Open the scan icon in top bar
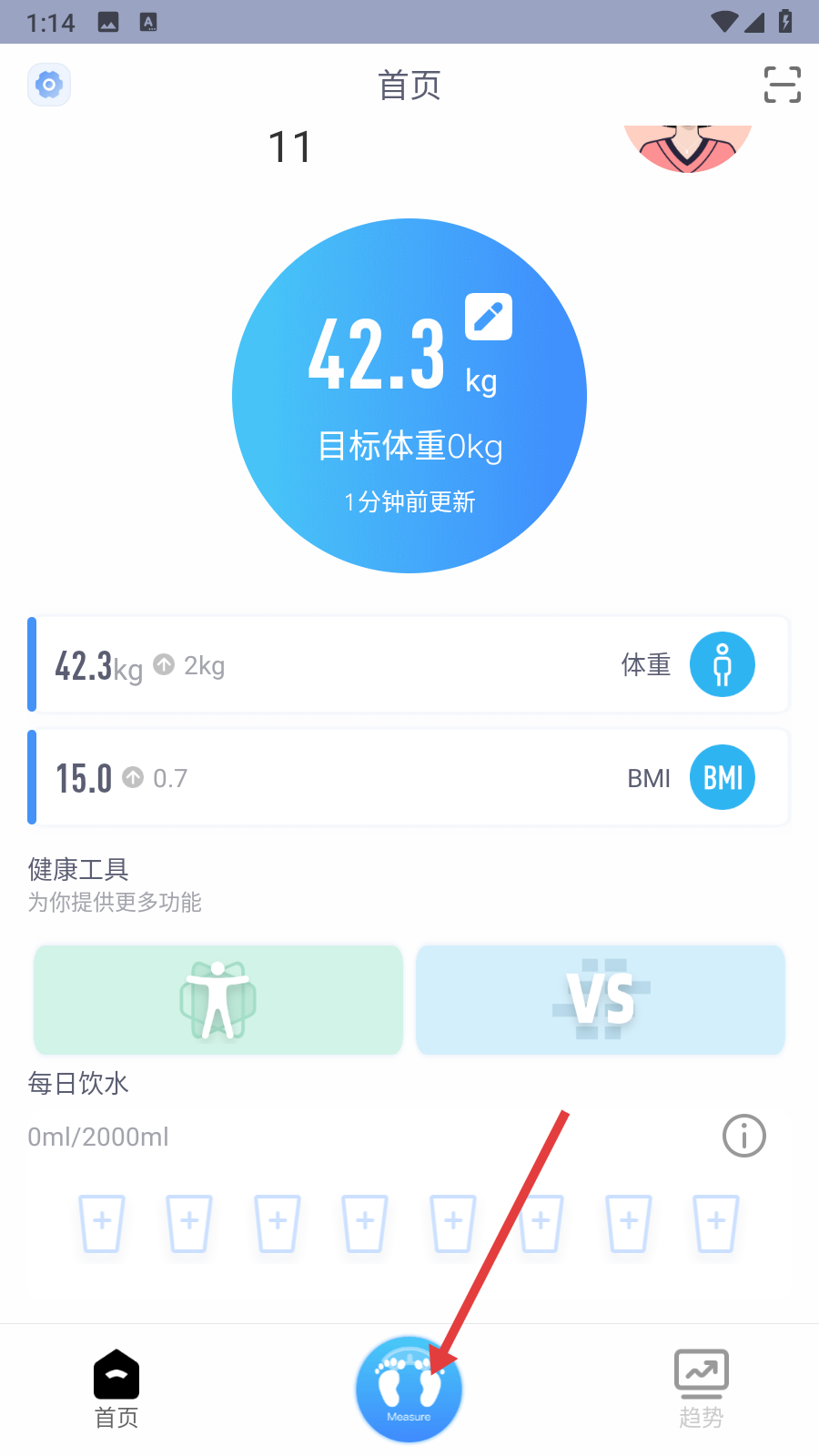Image resolution: width=819 pixels, height=1456 pixels. tap(782, 85)
